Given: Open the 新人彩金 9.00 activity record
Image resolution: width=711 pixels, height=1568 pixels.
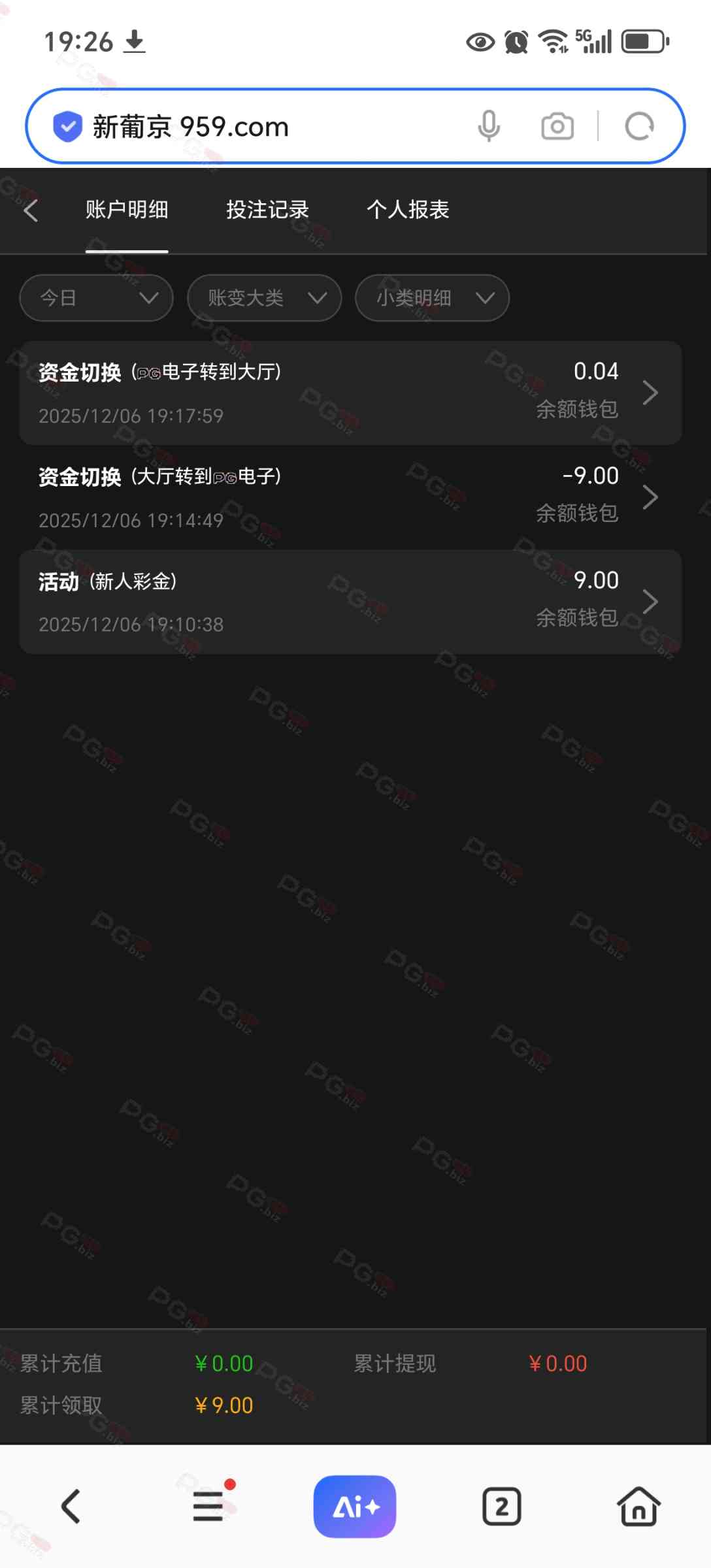Looking at the screenshot, I should click(350, 602).
